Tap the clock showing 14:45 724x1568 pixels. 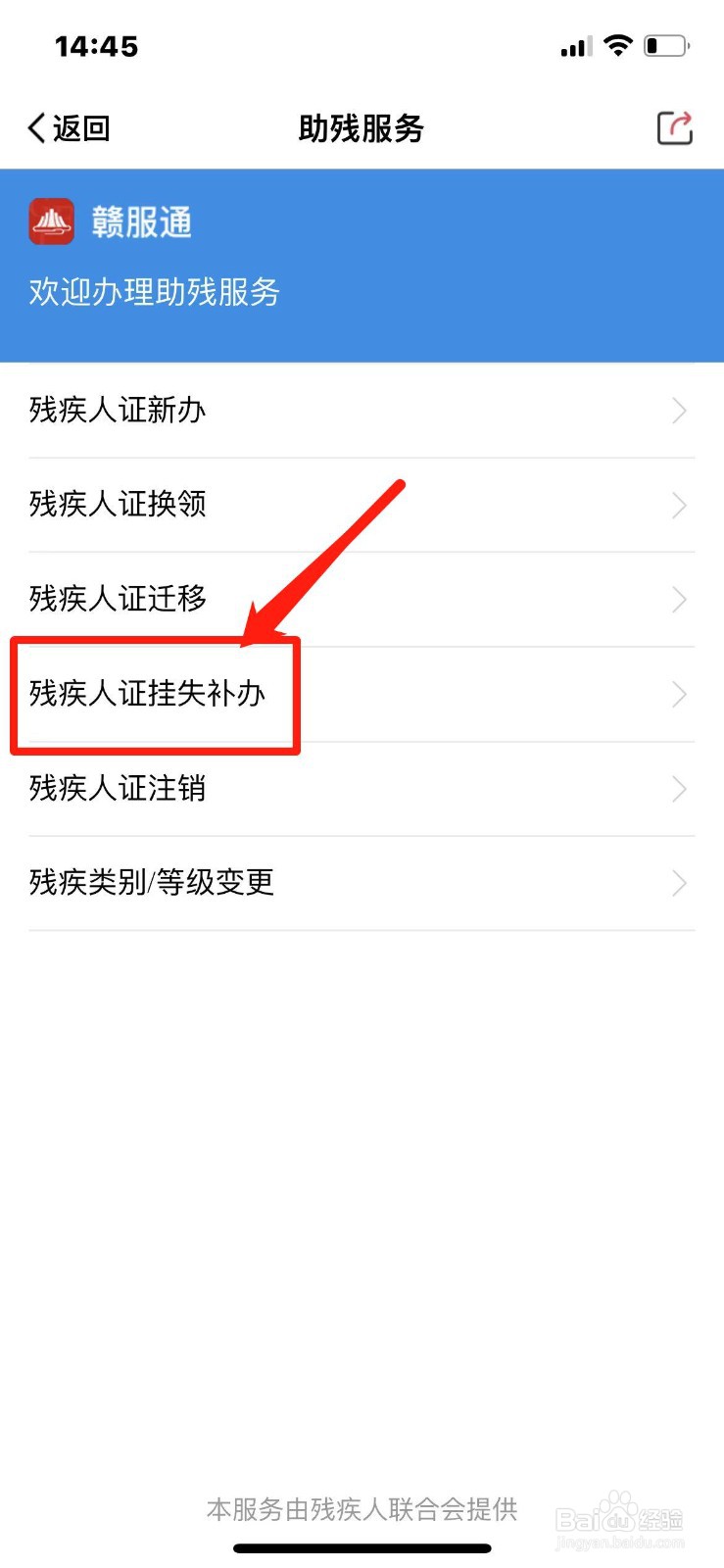tap(97, 45)
